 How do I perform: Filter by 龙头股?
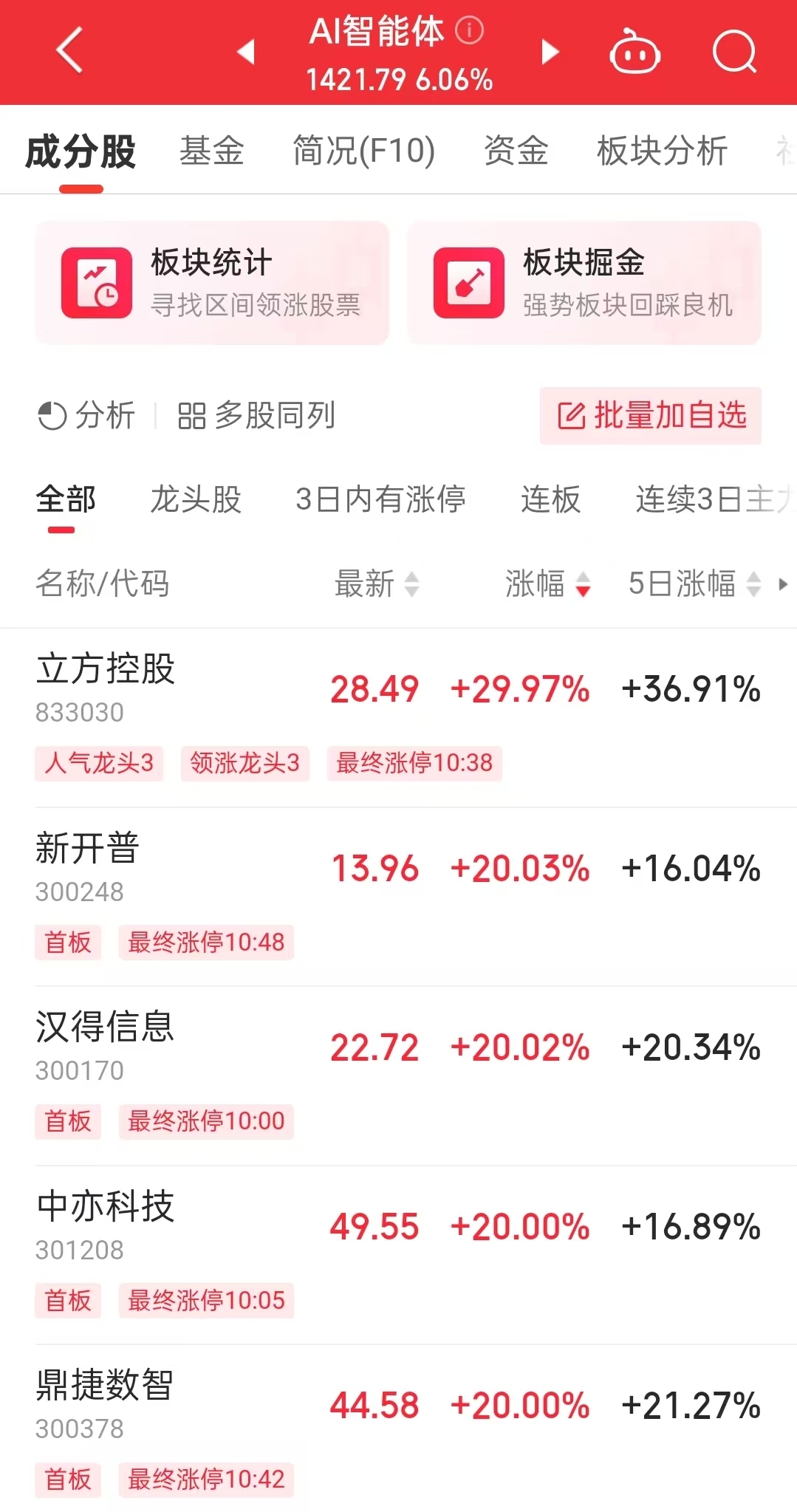(196, 499)
